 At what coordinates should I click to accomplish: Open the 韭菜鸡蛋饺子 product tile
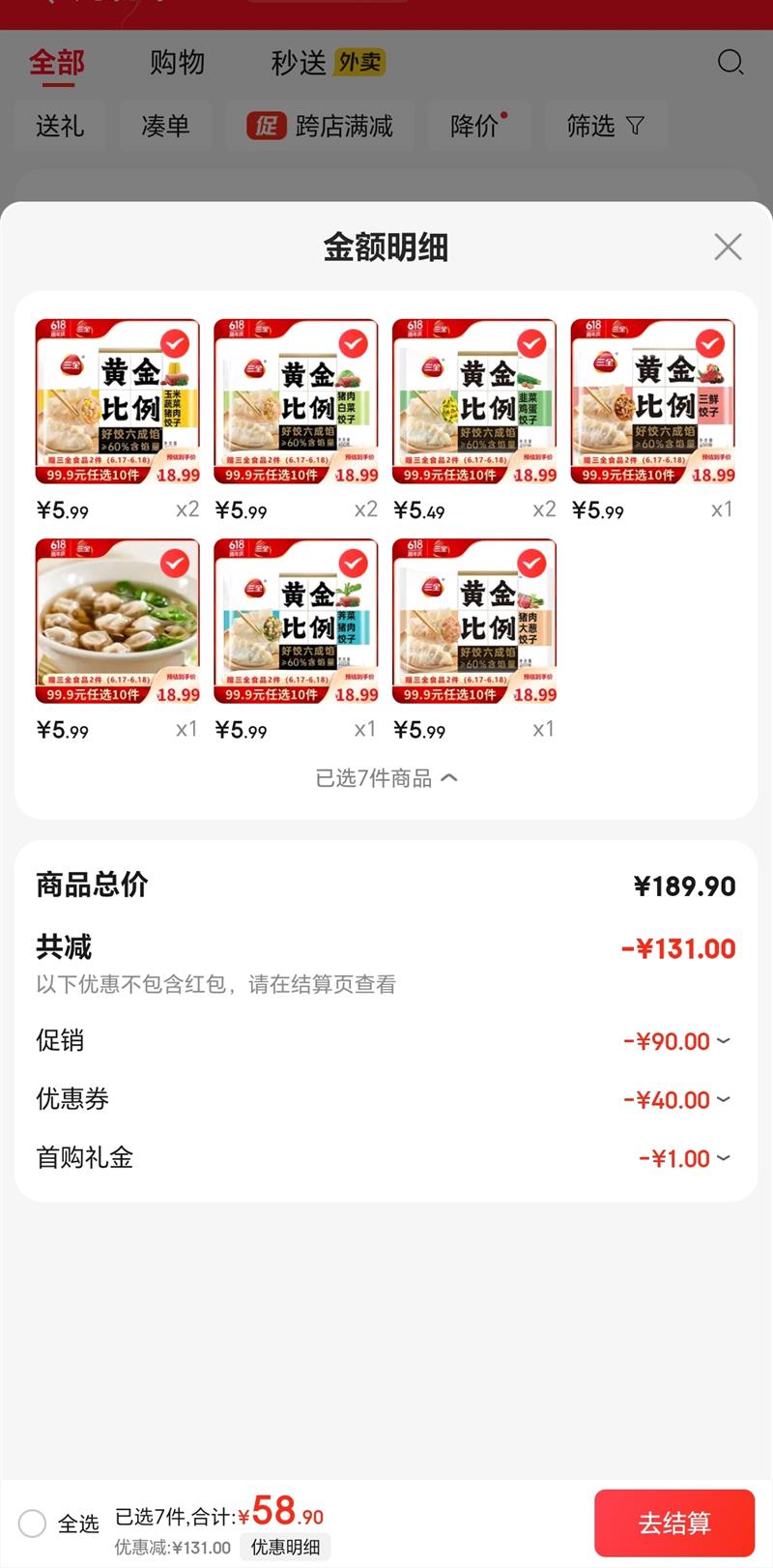click(474, 401)
